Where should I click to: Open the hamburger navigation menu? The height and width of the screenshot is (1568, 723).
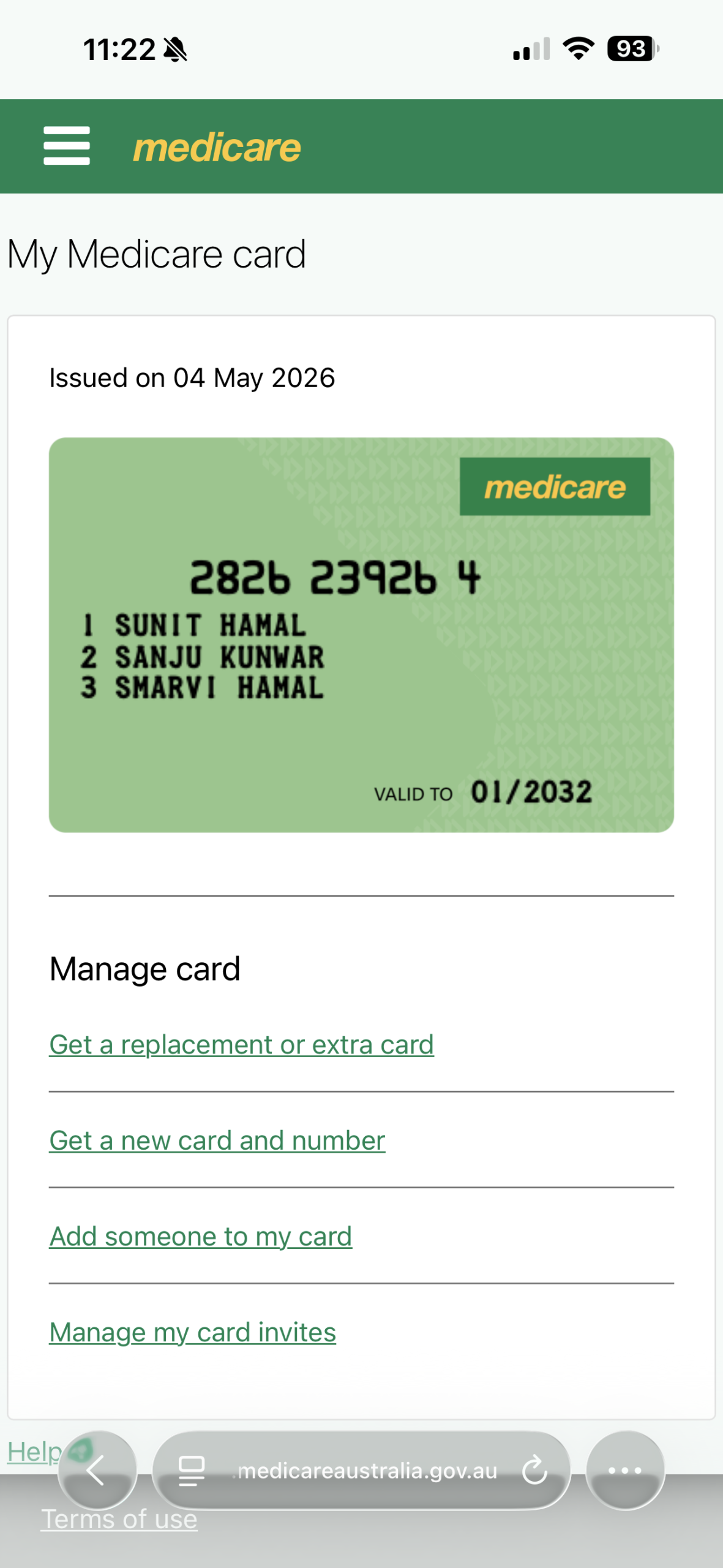pyautogui.click(x=67, y=146)
